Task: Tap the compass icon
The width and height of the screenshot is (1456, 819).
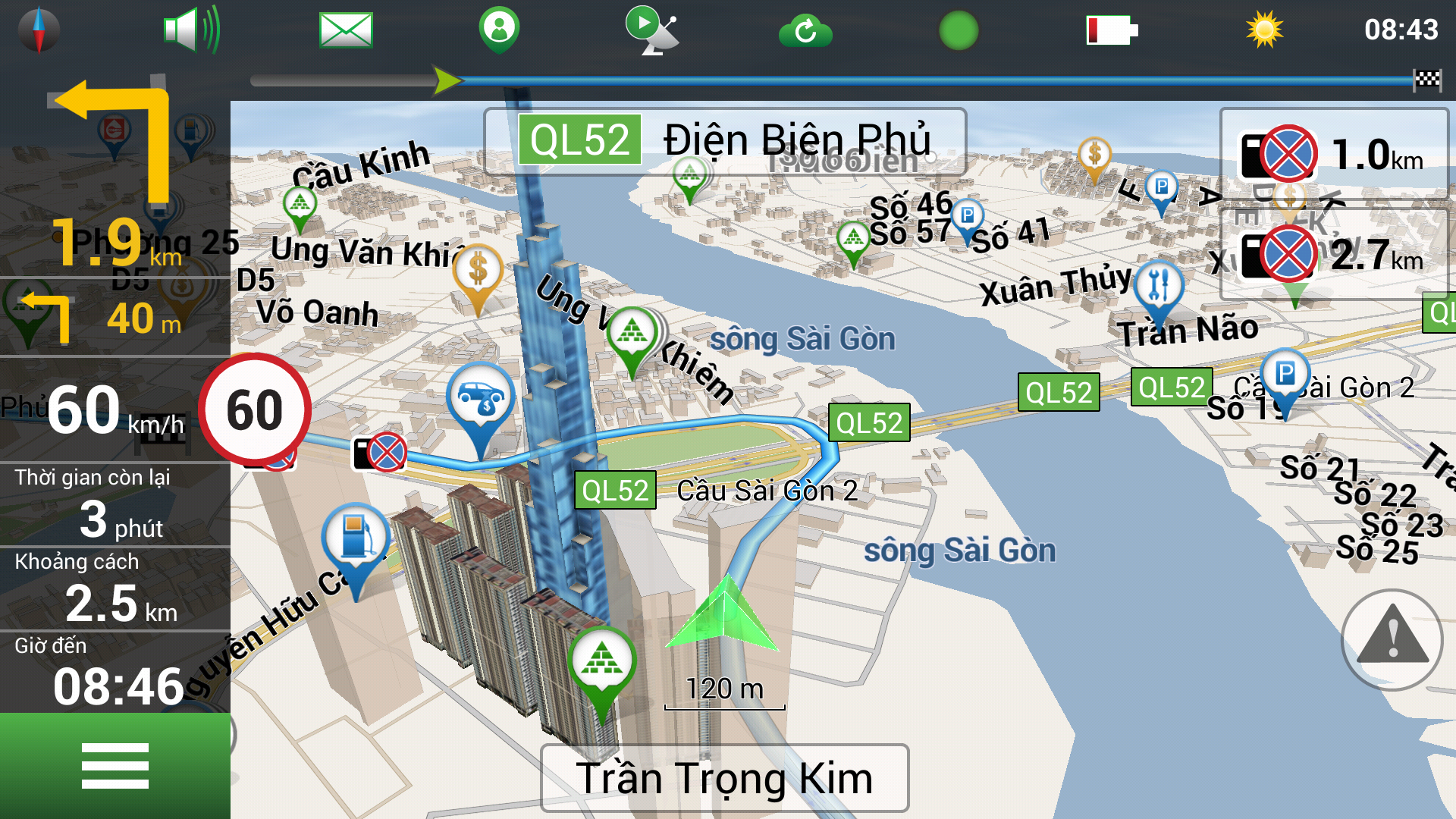Action: 39,30
